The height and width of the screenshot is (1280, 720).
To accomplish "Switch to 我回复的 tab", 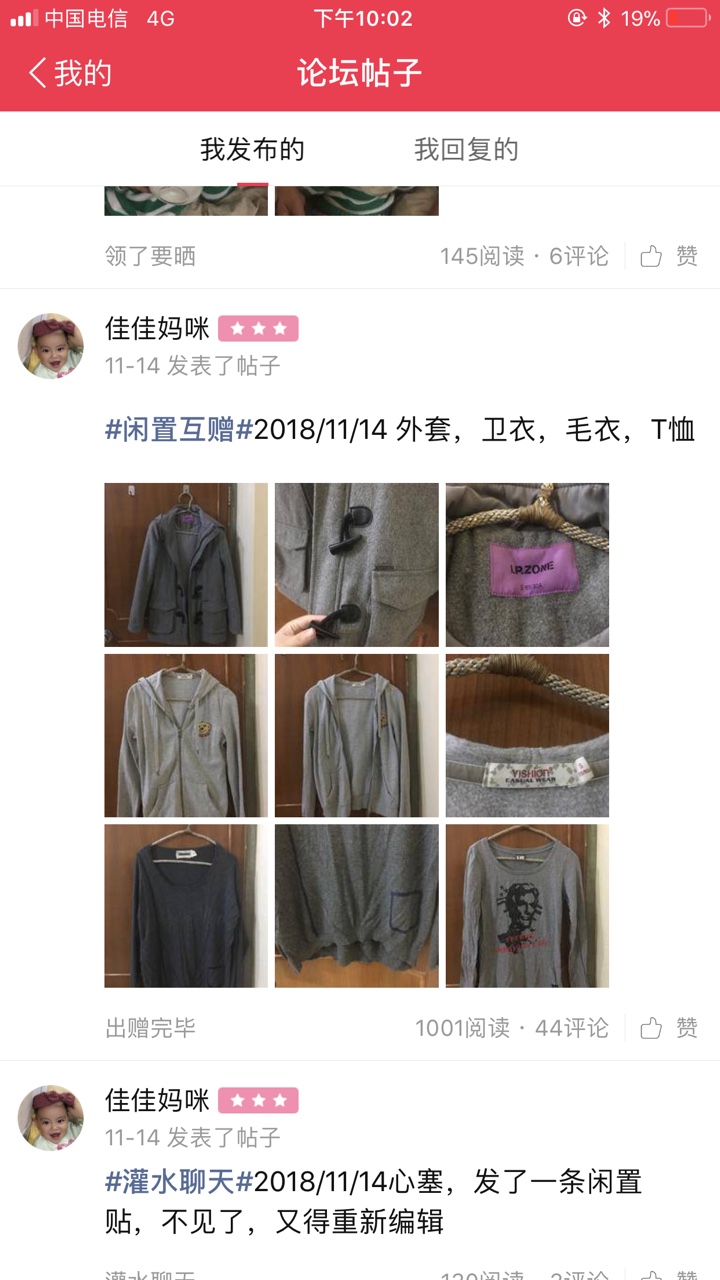I will [x=466, y=150].
